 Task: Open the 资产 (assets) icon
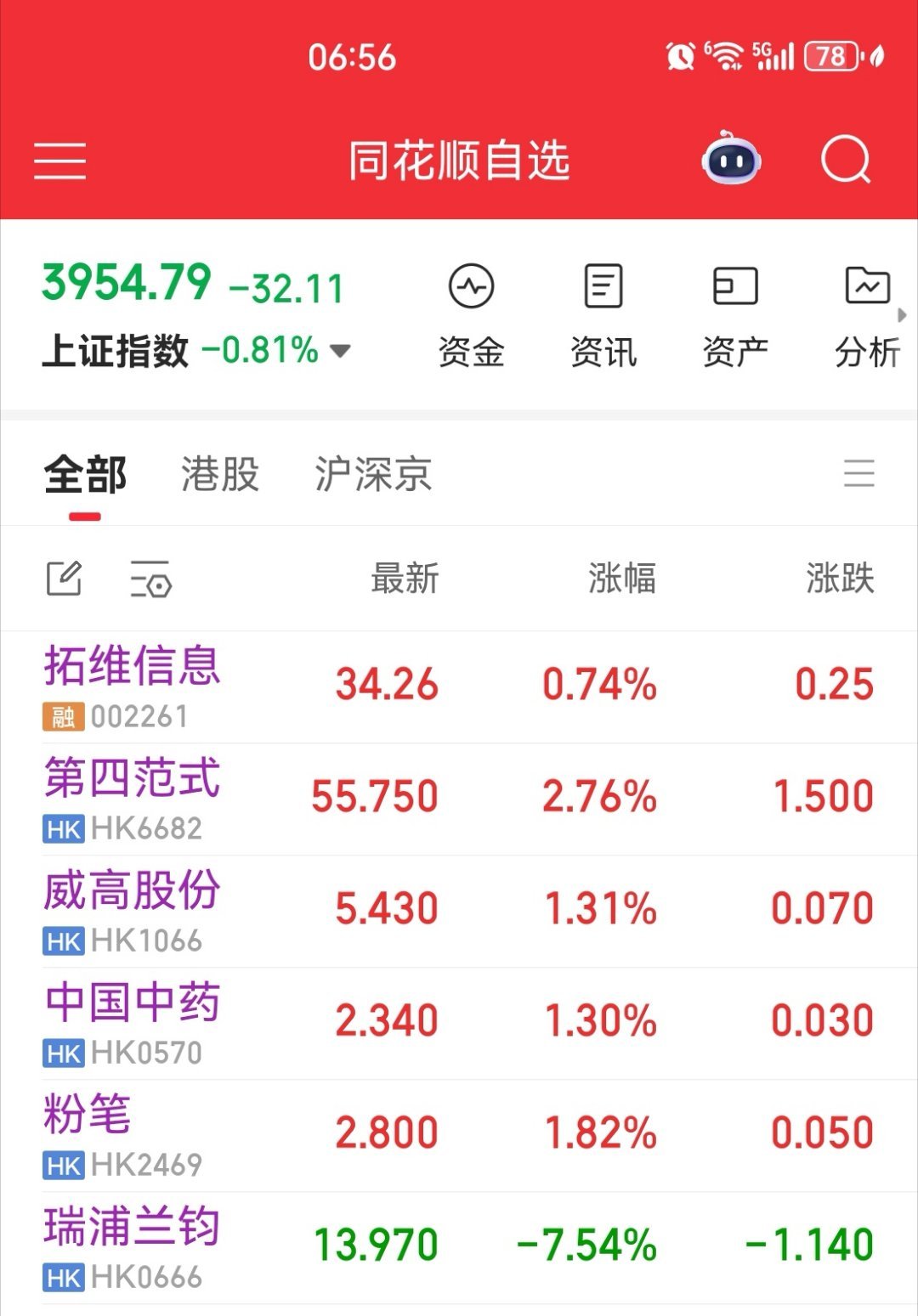tap(735, 313)
